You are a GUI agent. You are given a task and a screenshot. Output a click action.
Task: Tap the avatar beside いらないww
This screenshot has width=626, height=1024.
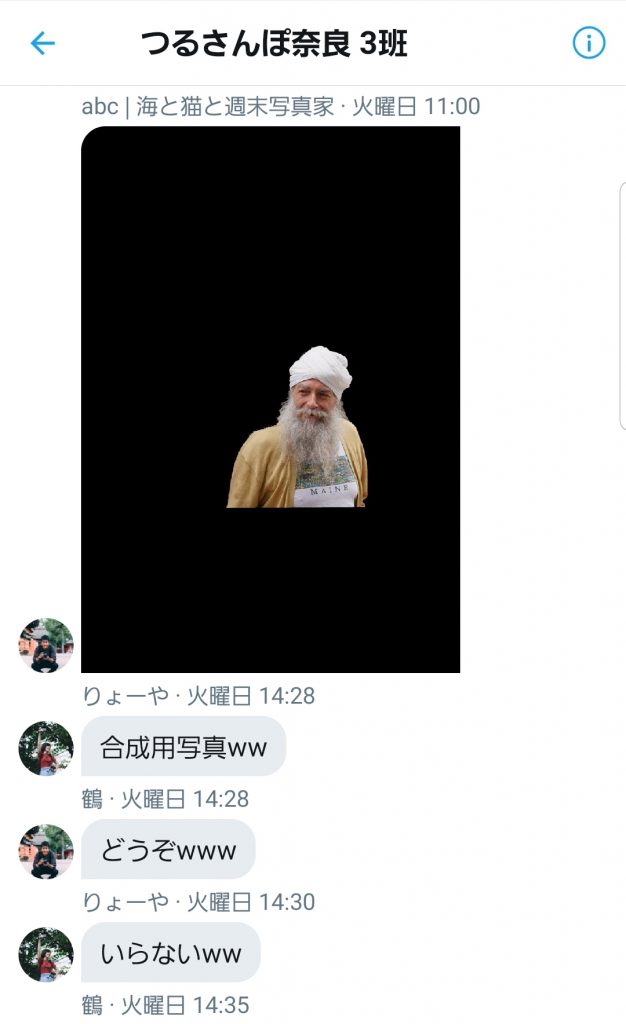(x=46, y=955)
